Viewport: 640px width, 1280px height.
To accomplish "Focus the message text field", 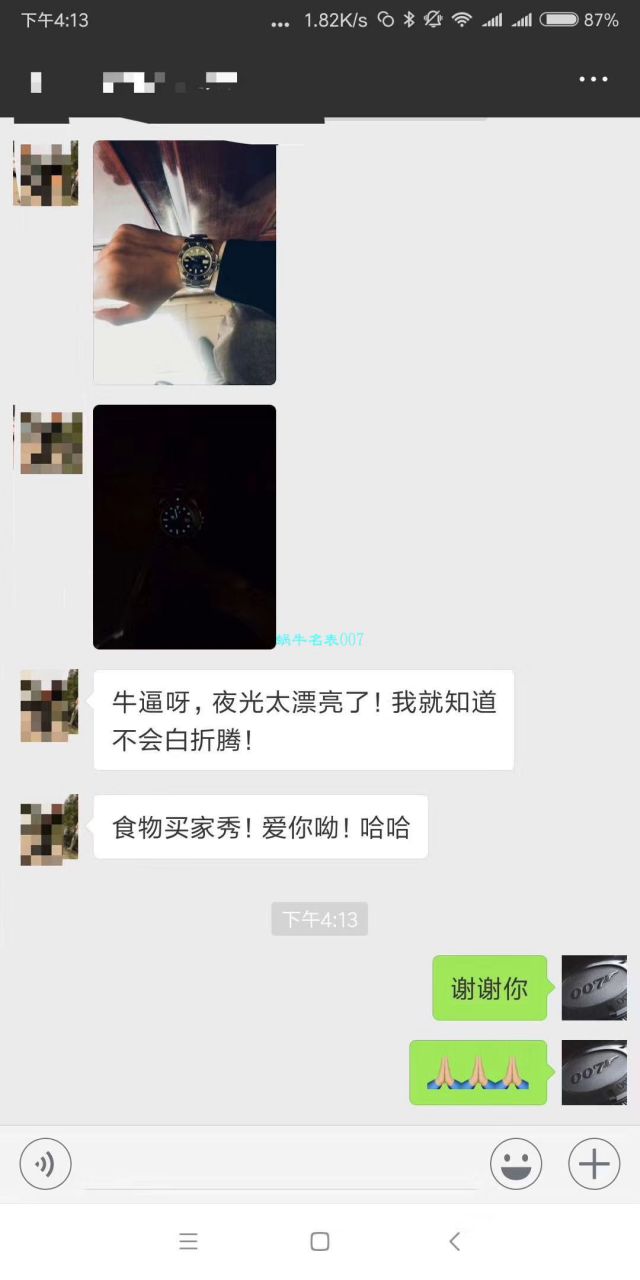I will click(x=280, y=1165).
